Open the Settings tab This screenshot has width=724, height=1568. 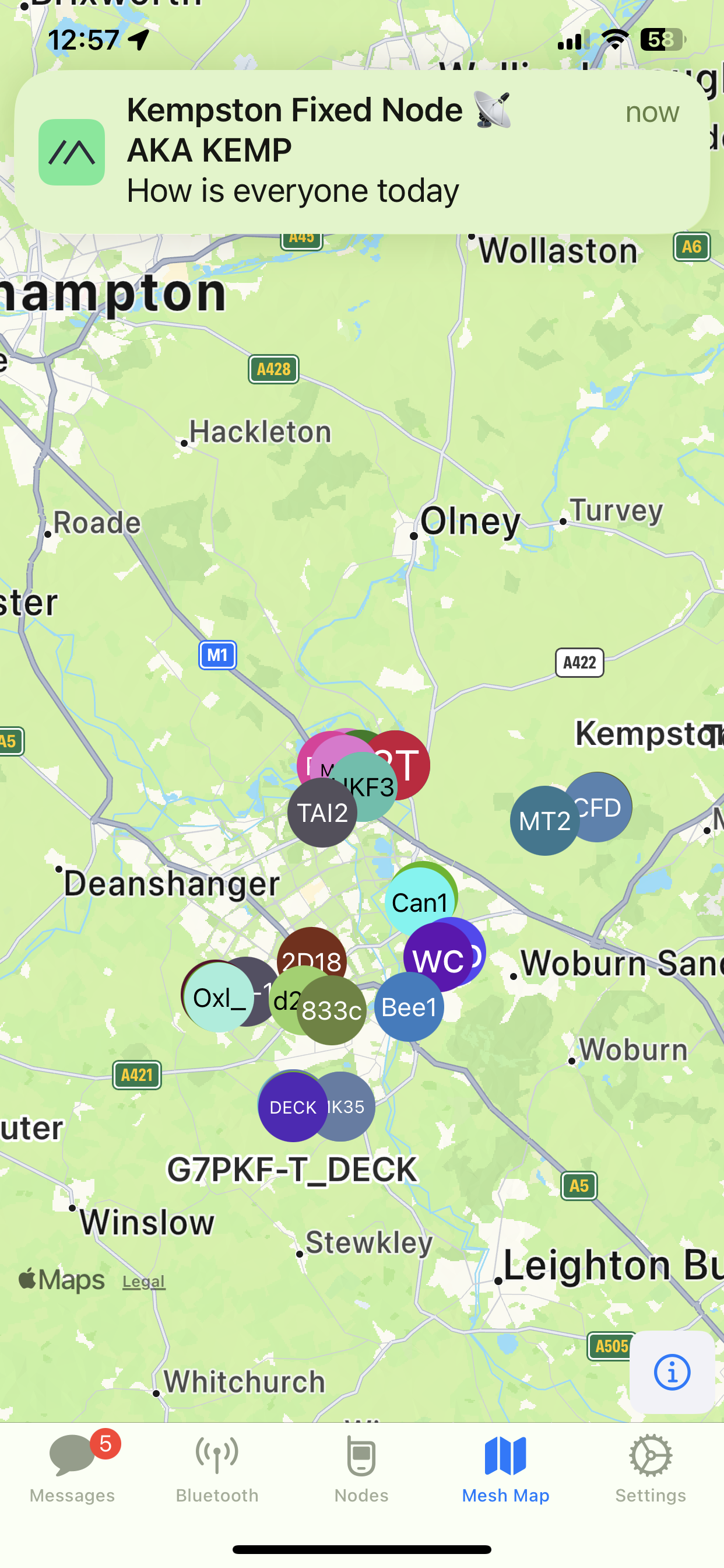point(651,1468)
